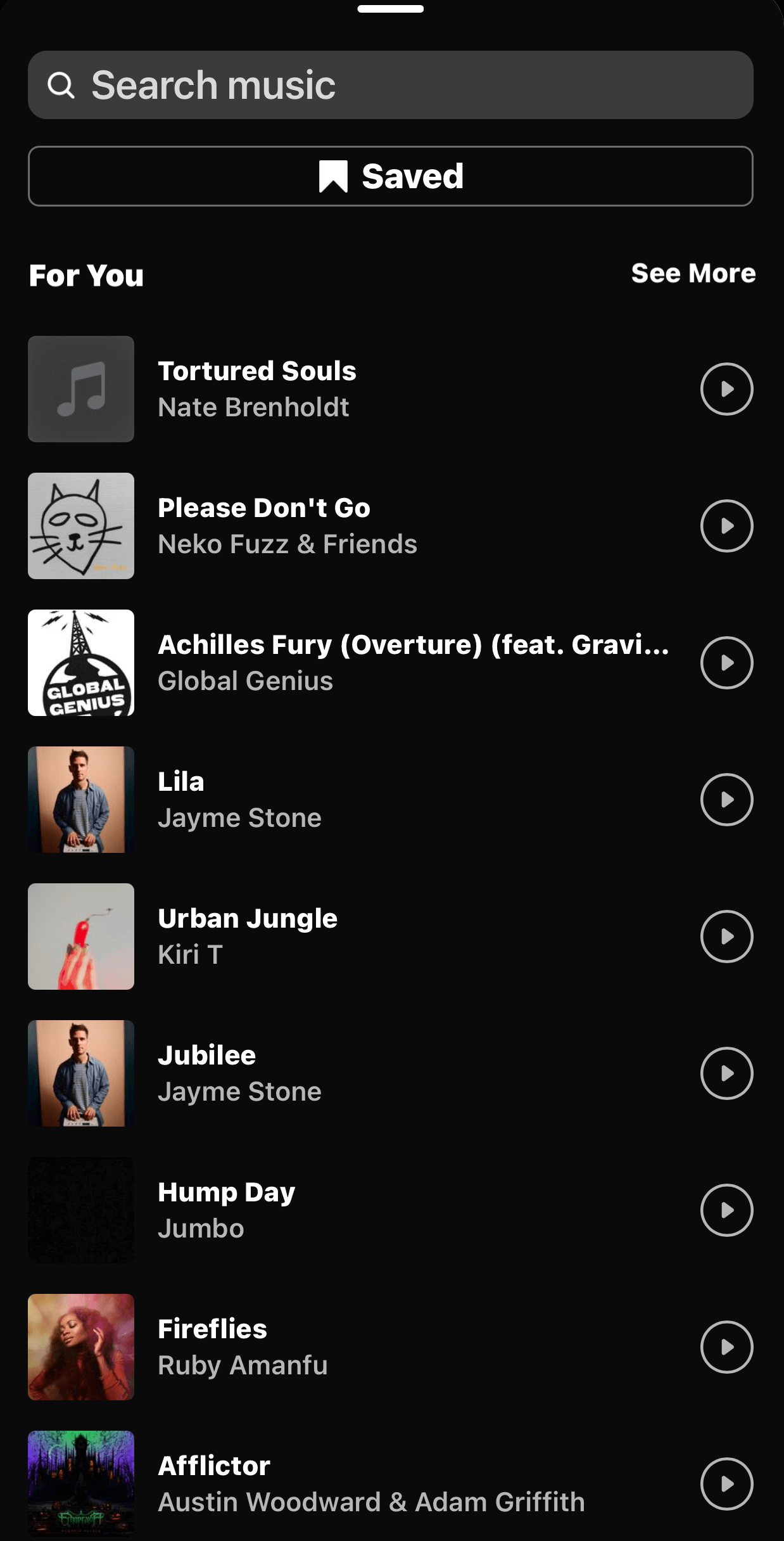Select Achilles Fury (Overture) track
The width and height of the screenshot is (784, 1541).
pos(412,662)
